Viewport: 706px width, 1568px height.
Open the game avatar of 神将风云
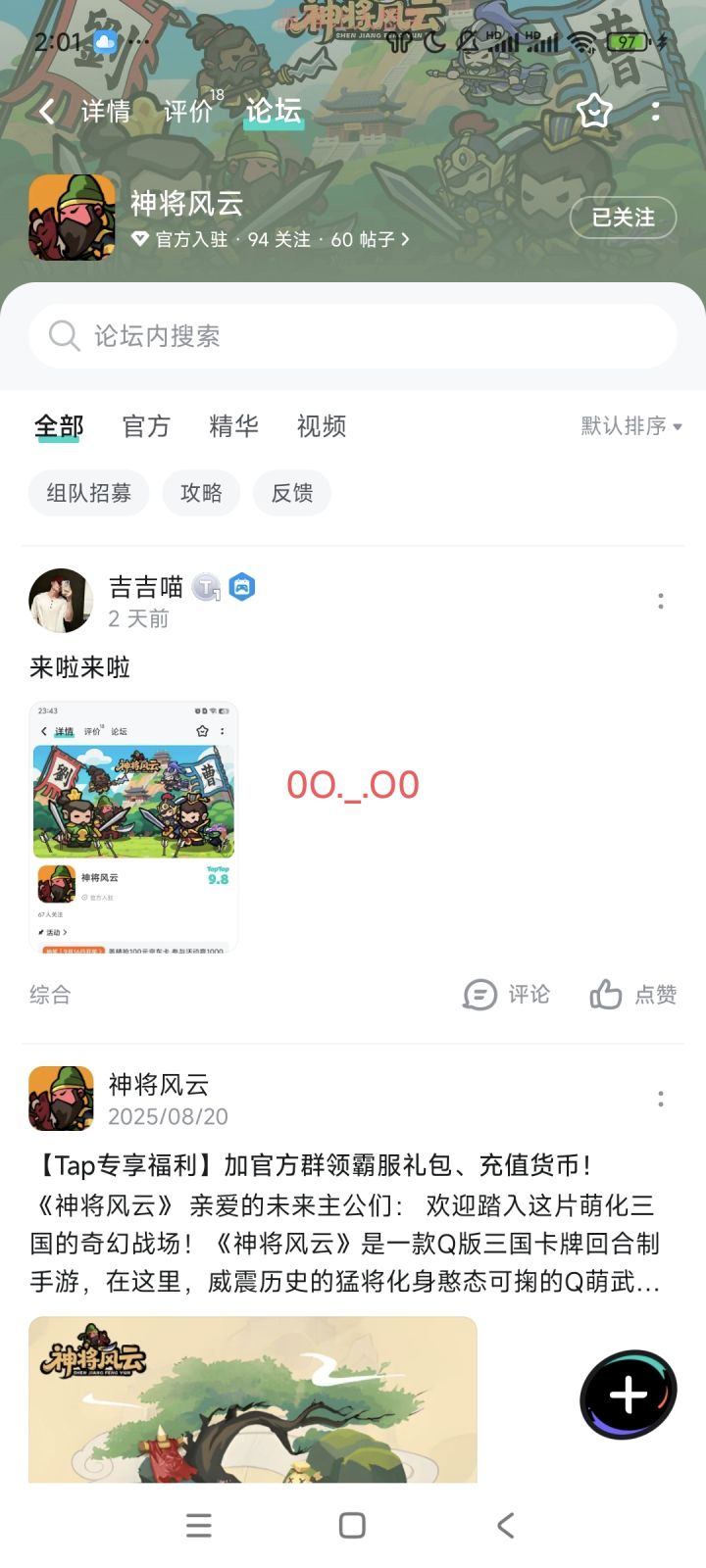point(72,218)
